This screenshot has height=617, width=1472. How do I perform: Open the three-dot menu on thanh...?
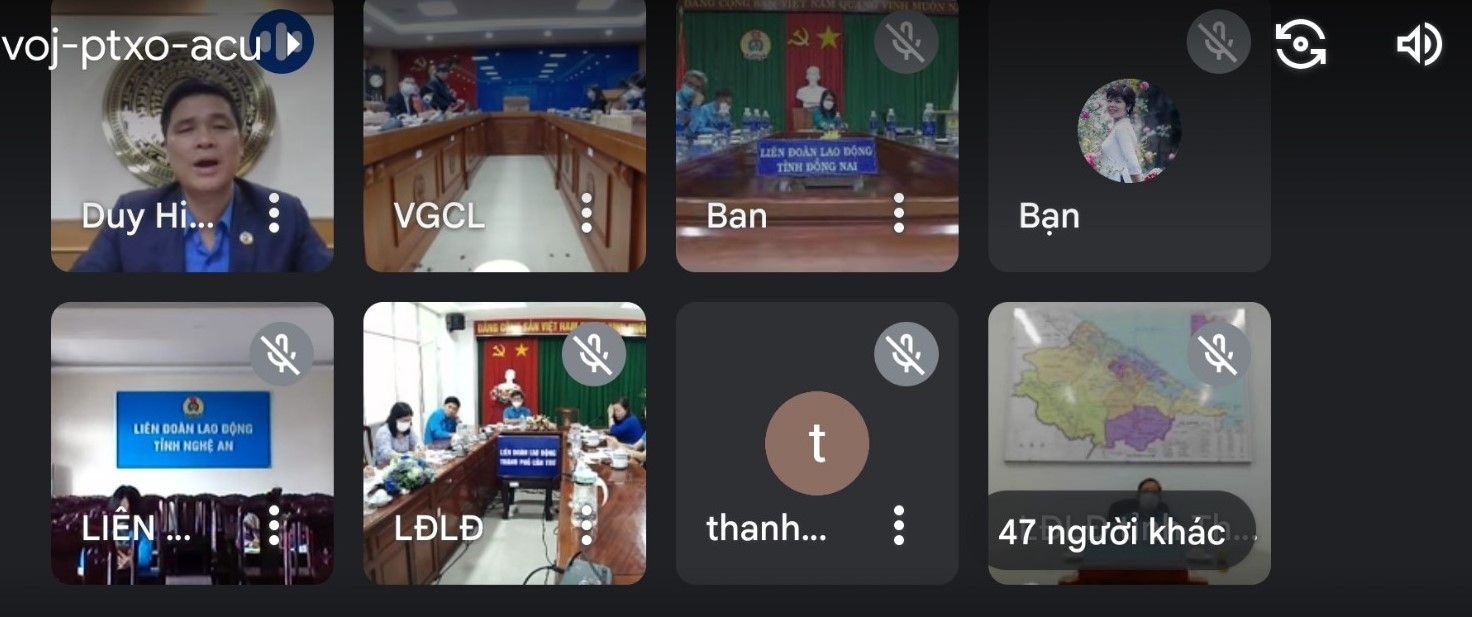[x=898, y=526]
